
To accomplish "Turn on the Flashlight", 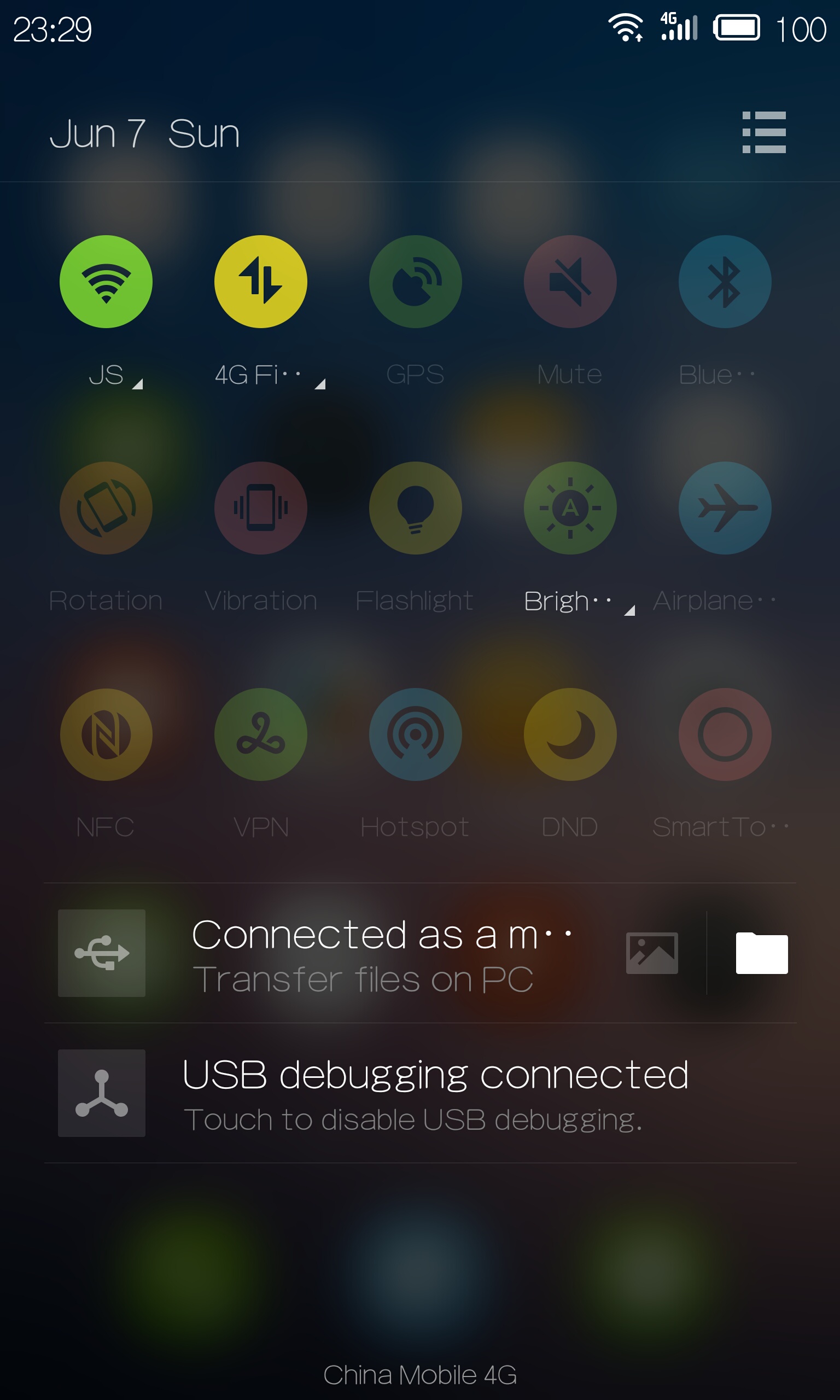I will pos(416,507).
